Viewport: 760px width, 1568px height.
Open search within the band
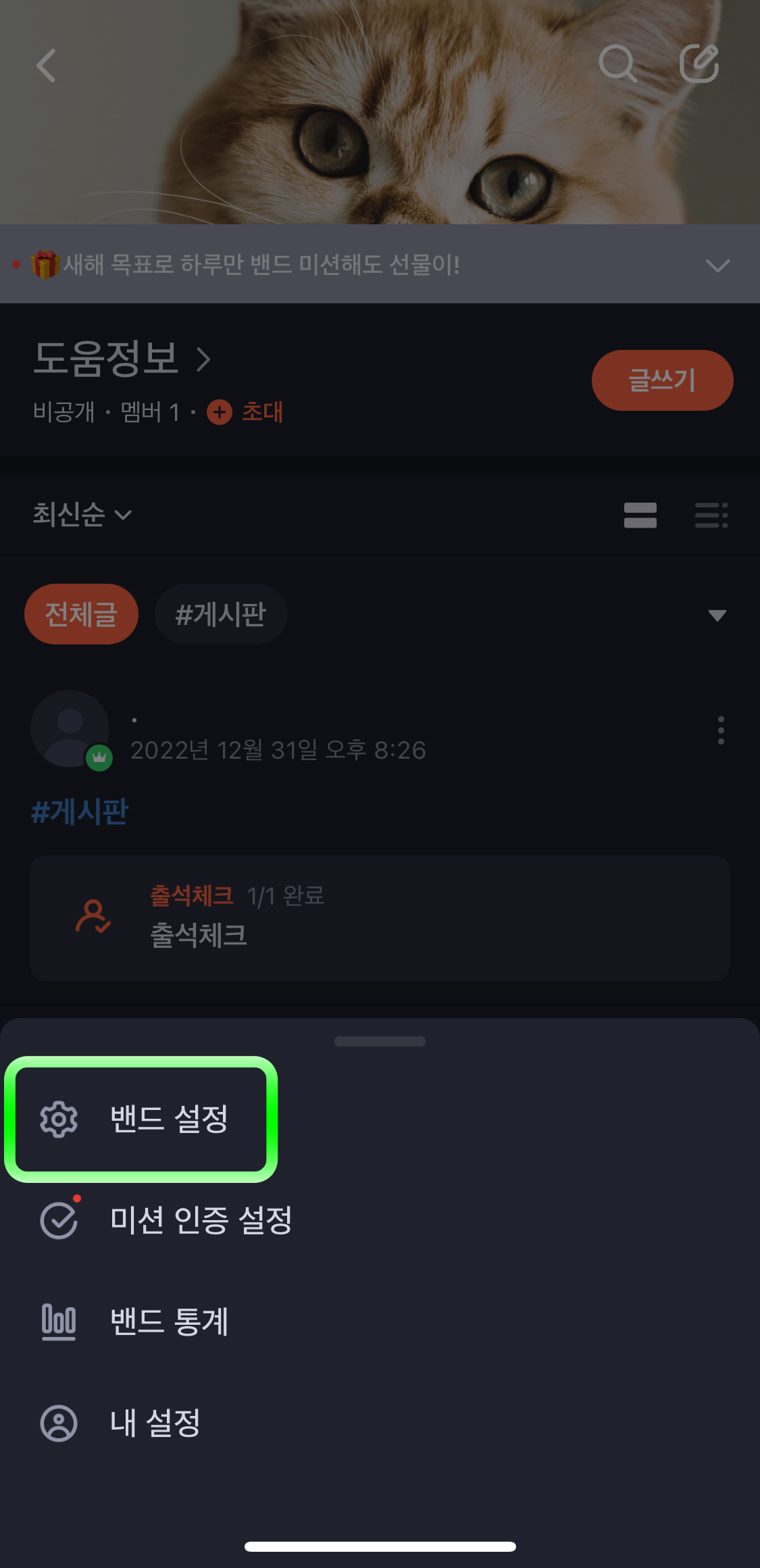click(617, 64)
